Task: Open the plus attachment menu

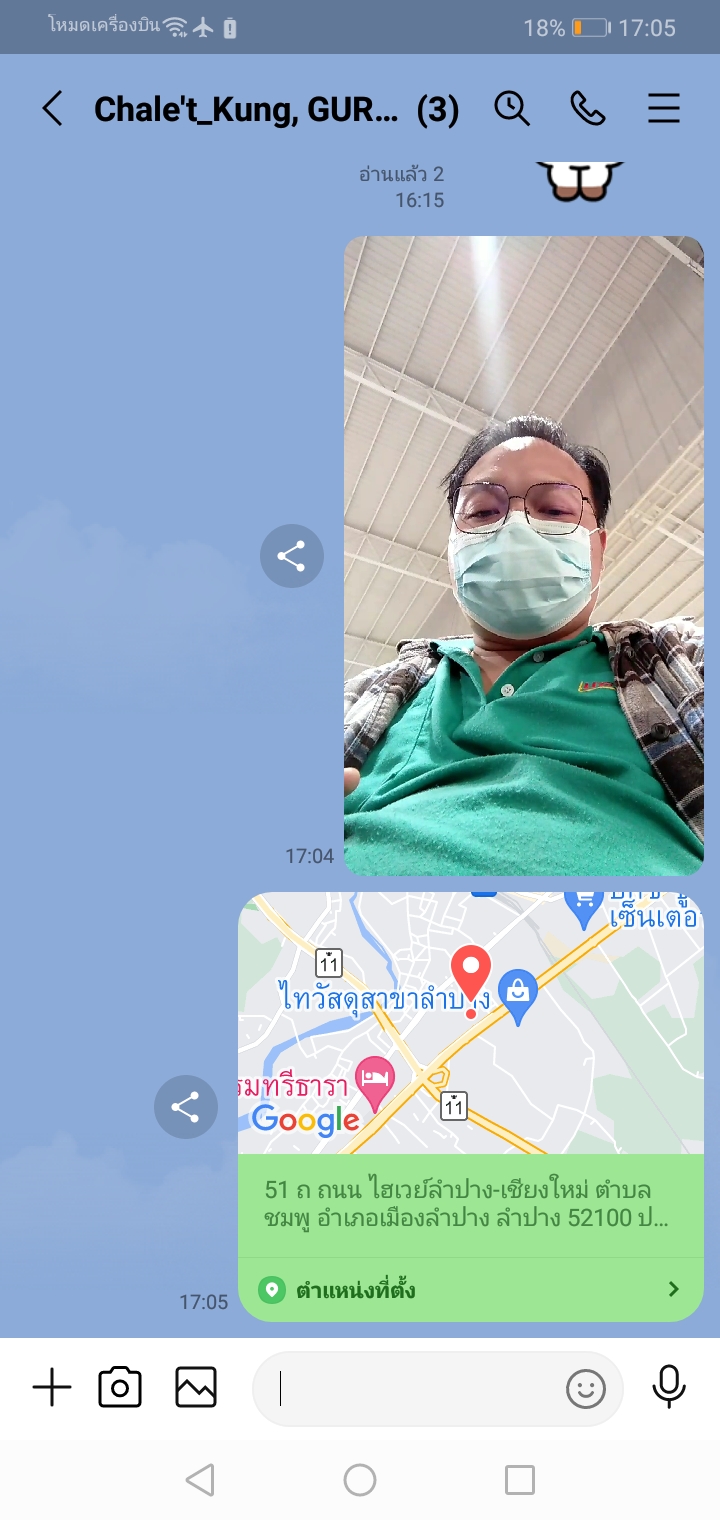Action: (52, 1388)
